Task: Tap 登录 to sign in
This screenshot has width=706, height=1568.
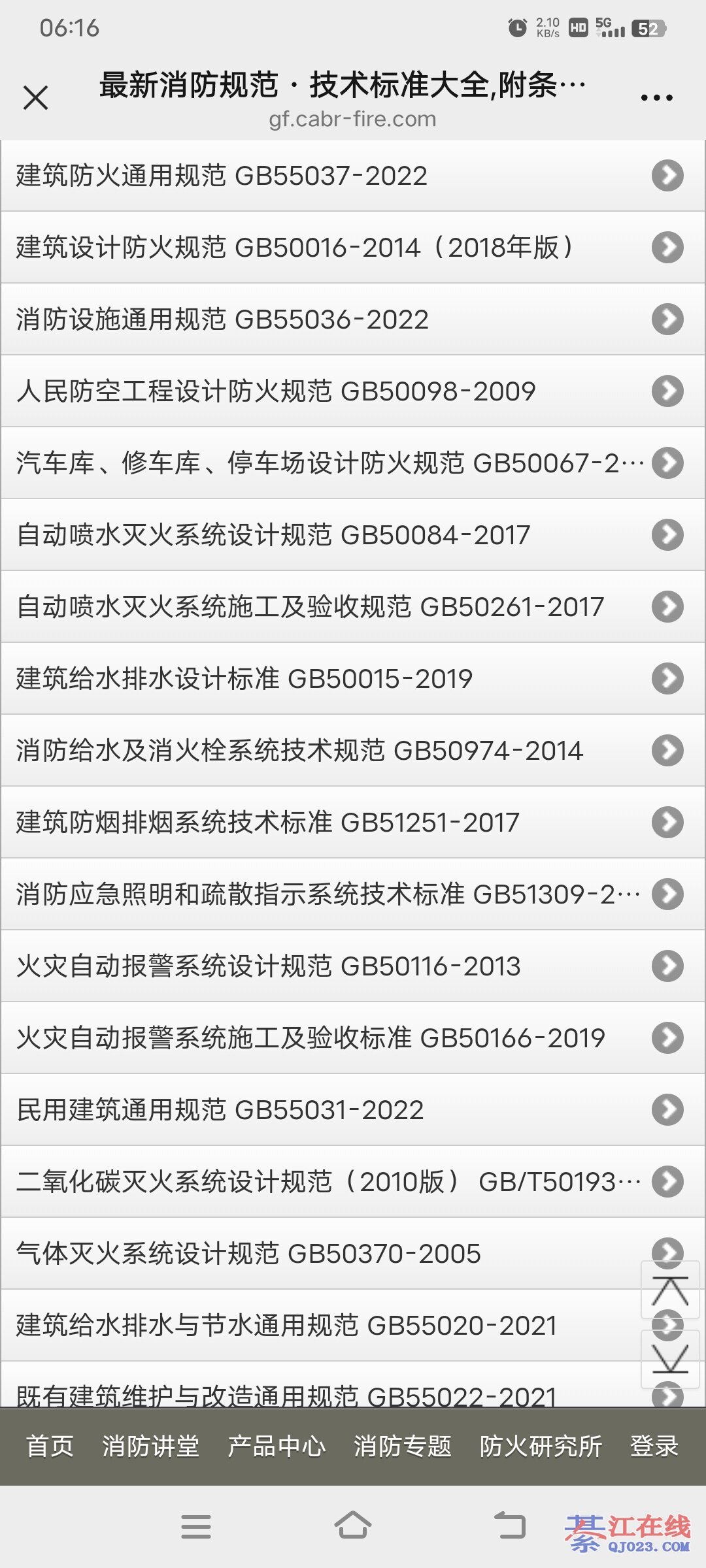Action: [x=654, y=1446]
